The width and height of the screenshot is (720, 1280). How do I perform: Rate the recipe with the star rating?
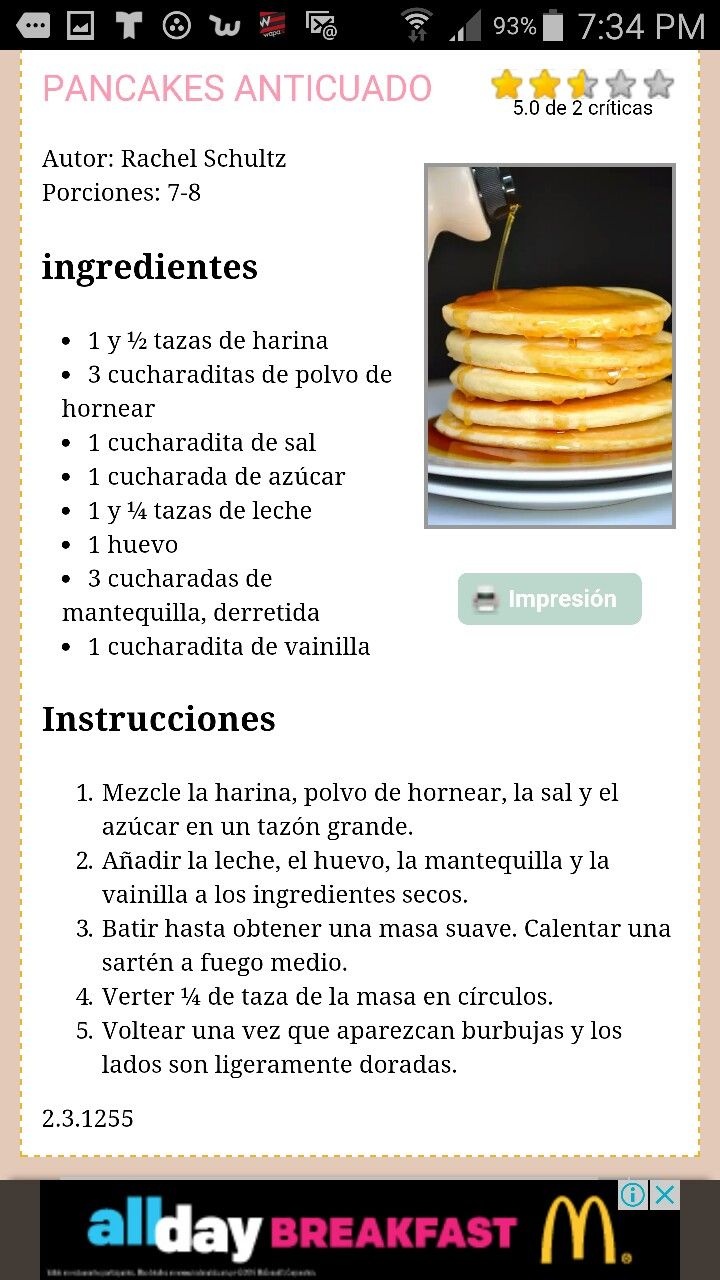[582, 85]
